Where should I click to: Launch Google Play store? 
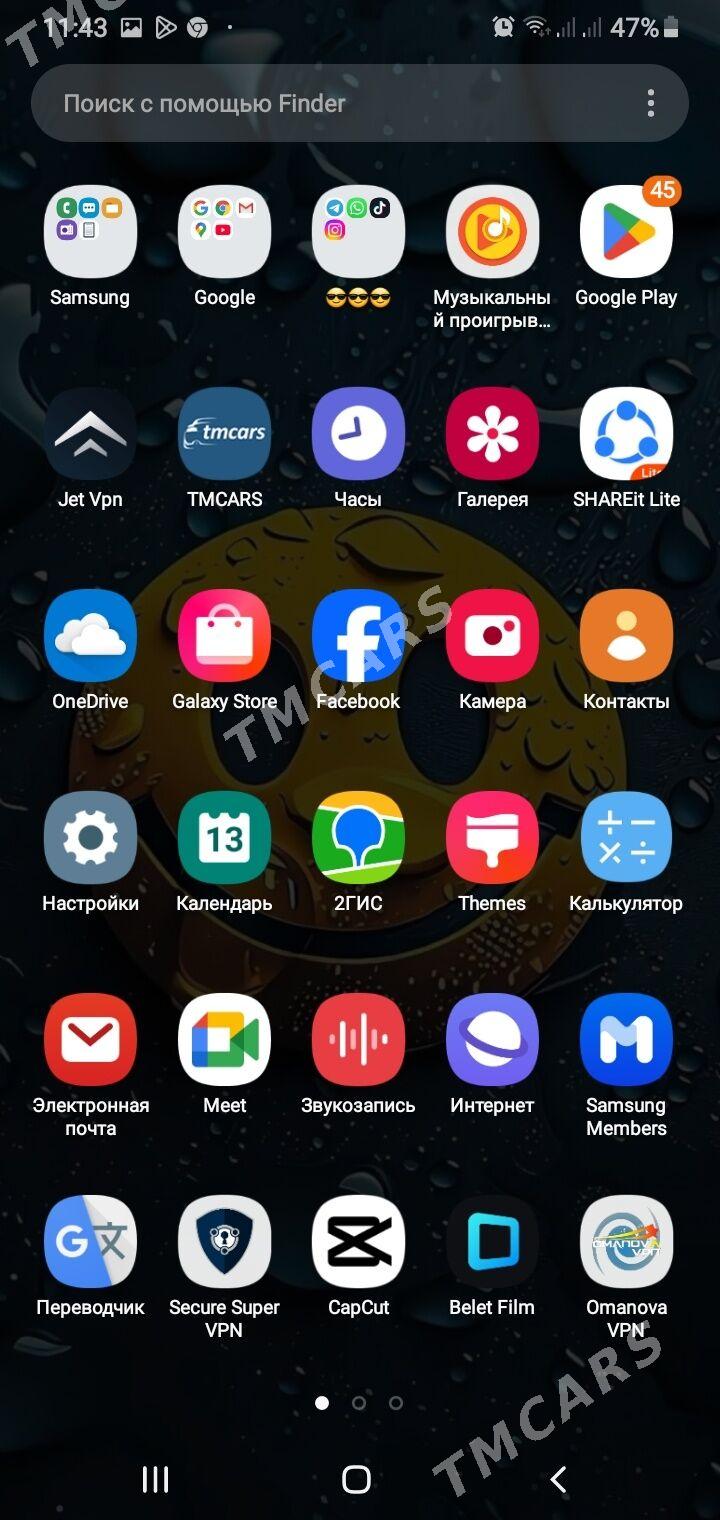pos(626,232)
